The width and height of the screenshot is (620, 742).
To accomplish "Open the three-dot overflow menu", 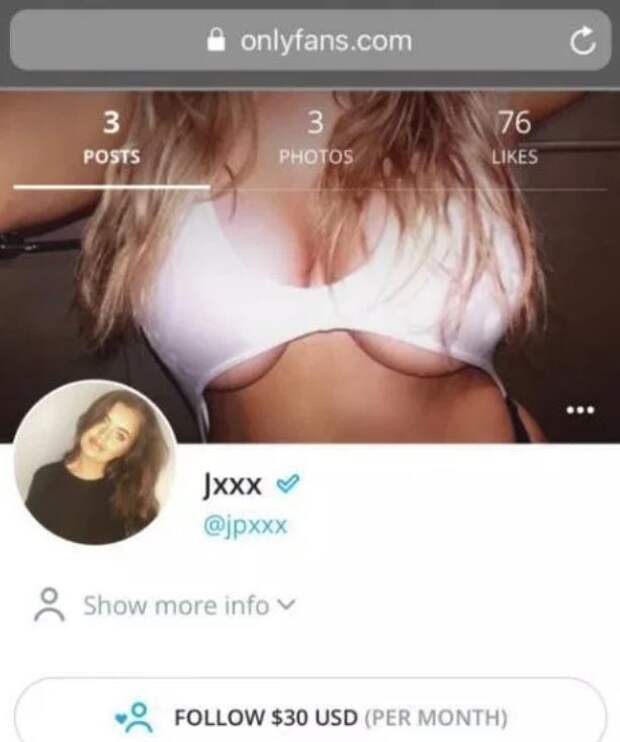I will 580,409.
